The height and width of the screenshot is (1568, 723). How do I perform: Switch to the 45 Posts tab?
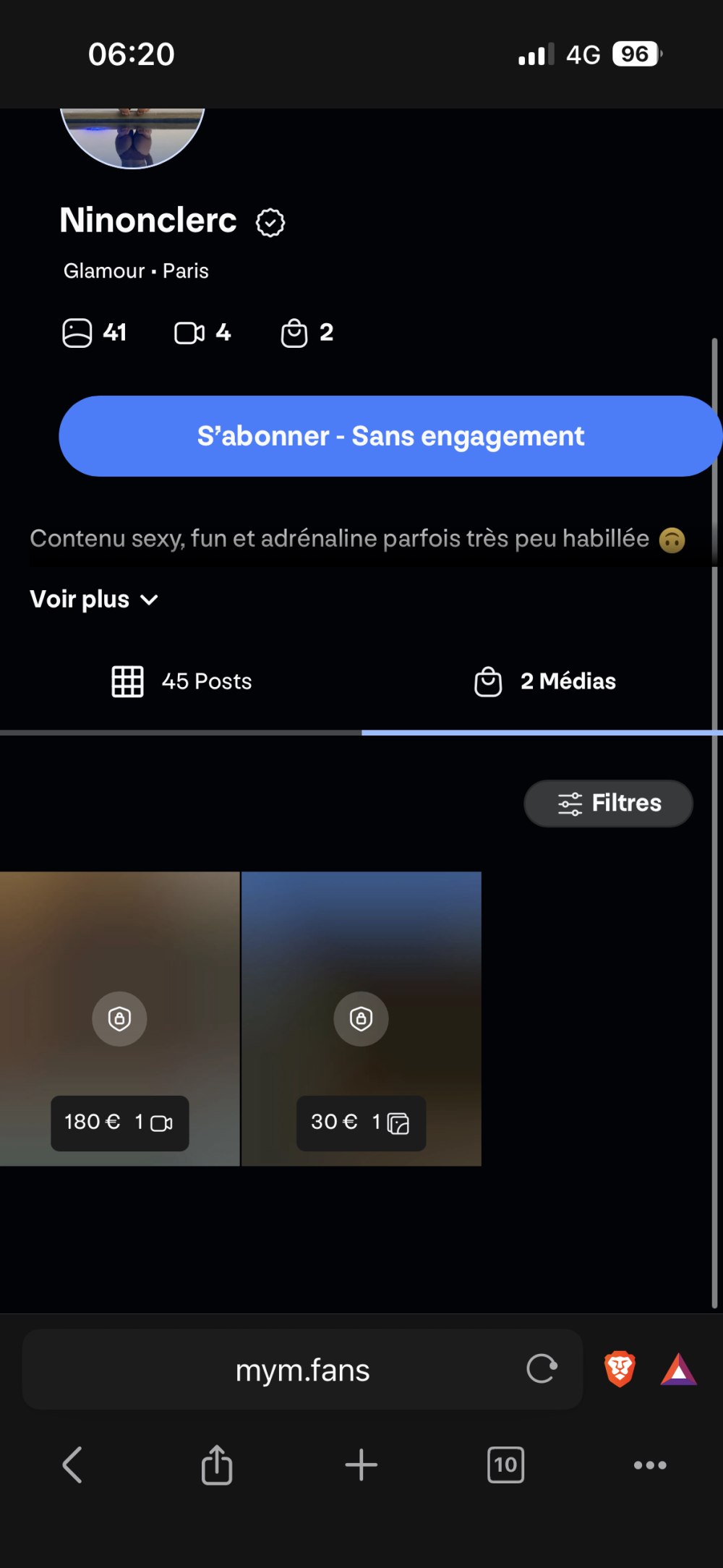[x=181, y=681]
